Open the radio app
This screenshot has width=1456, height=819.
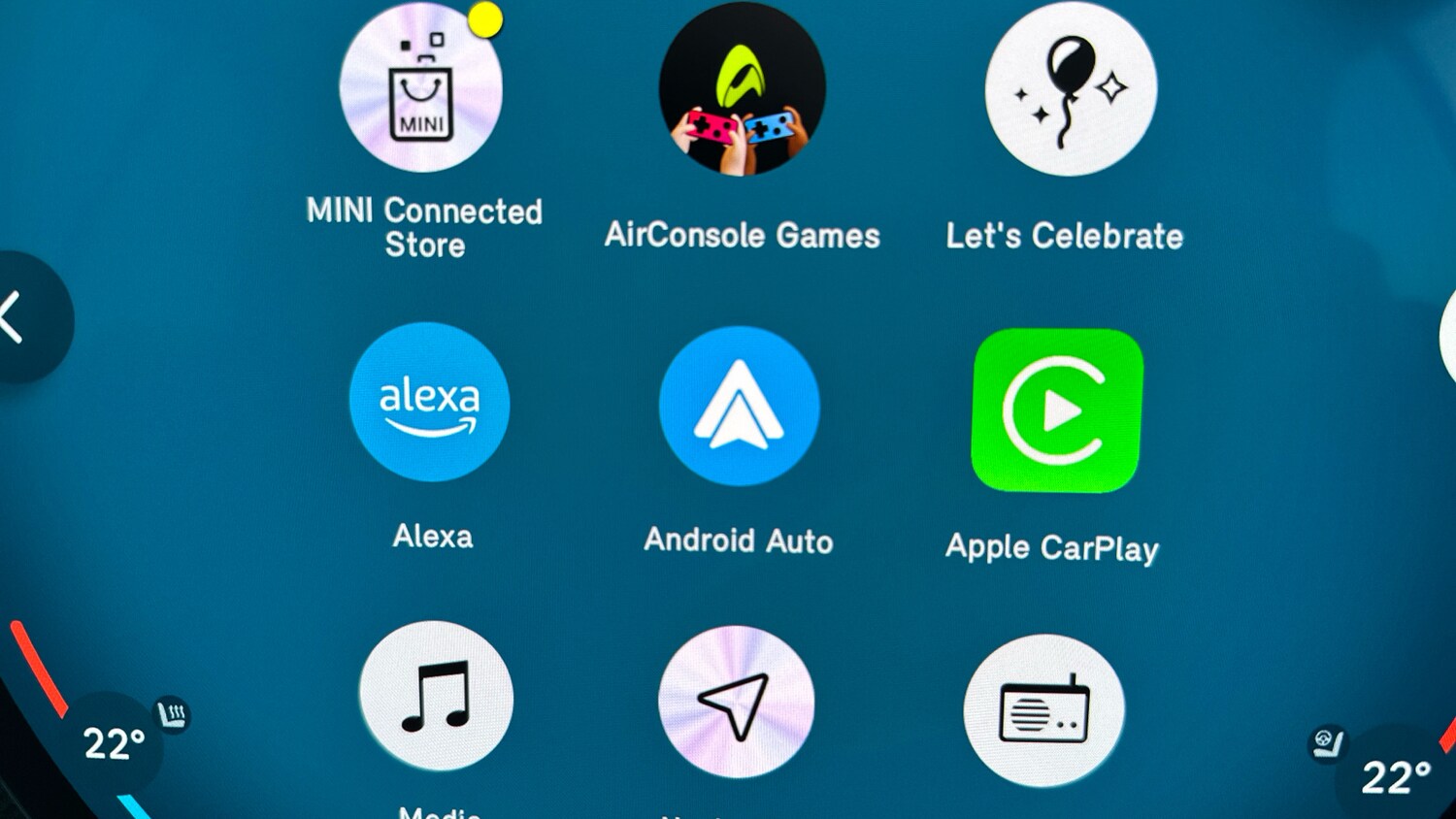1044,711
